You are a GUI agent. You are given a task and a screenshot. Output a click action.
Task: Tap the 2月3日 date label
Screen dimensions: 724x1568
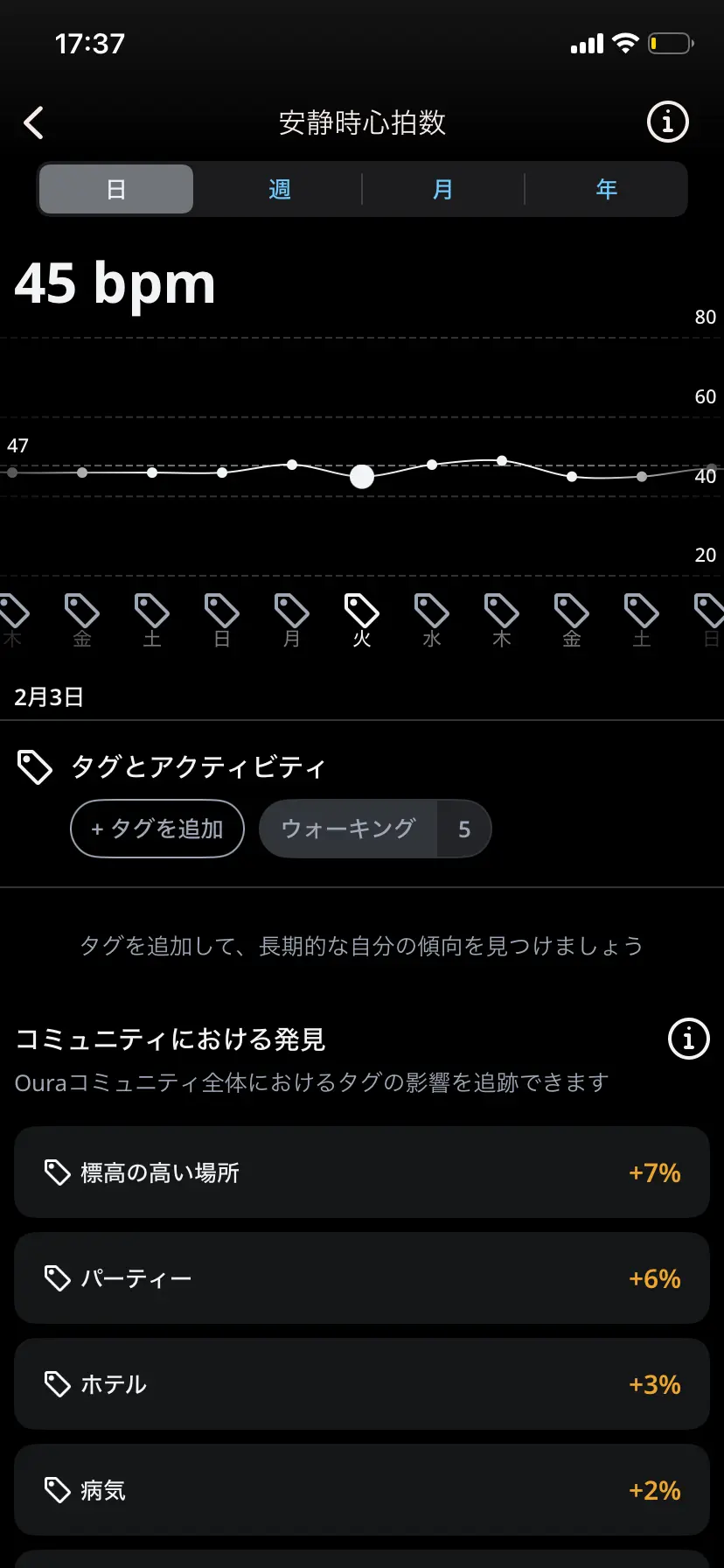[49, 696]
